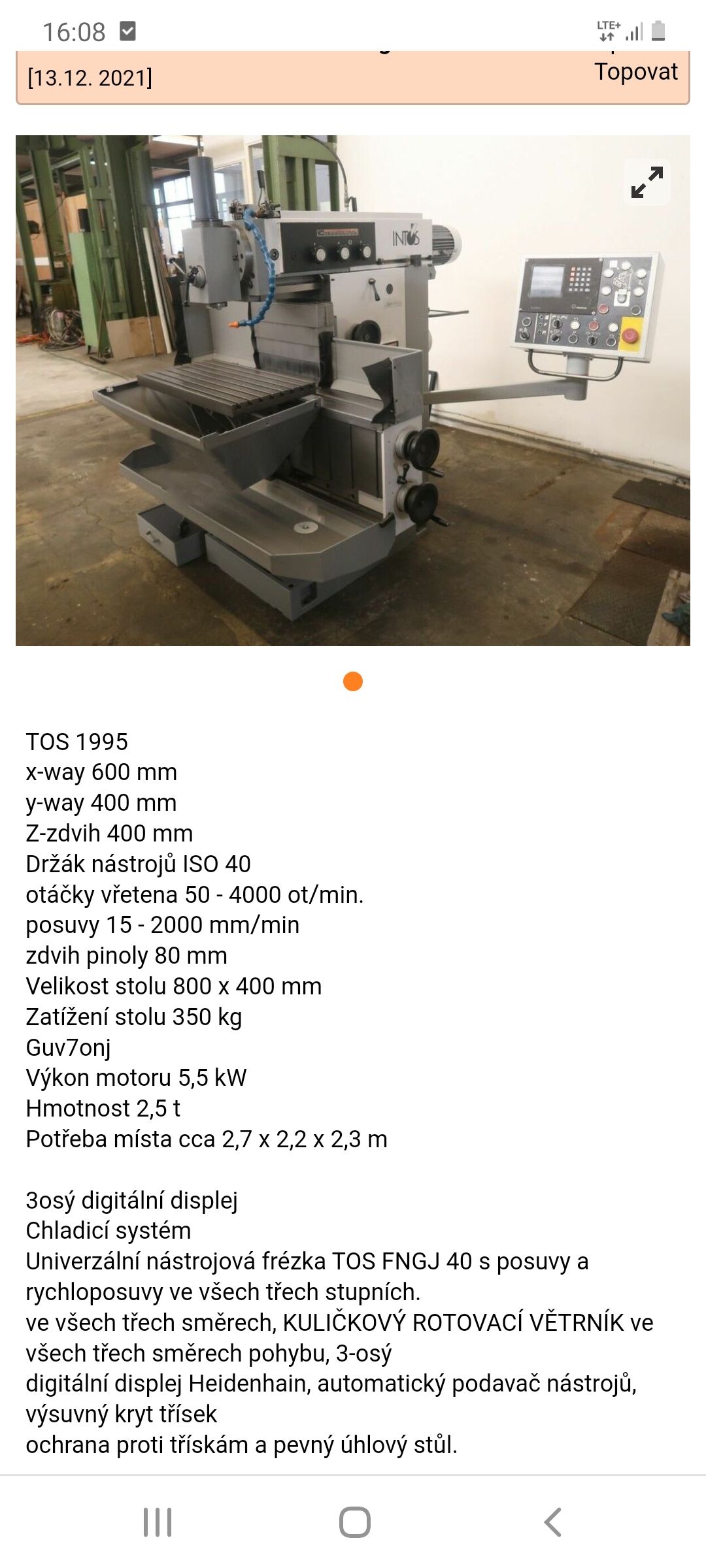
Task: Tap the Topovat link
Action: (x=635, y=71)
